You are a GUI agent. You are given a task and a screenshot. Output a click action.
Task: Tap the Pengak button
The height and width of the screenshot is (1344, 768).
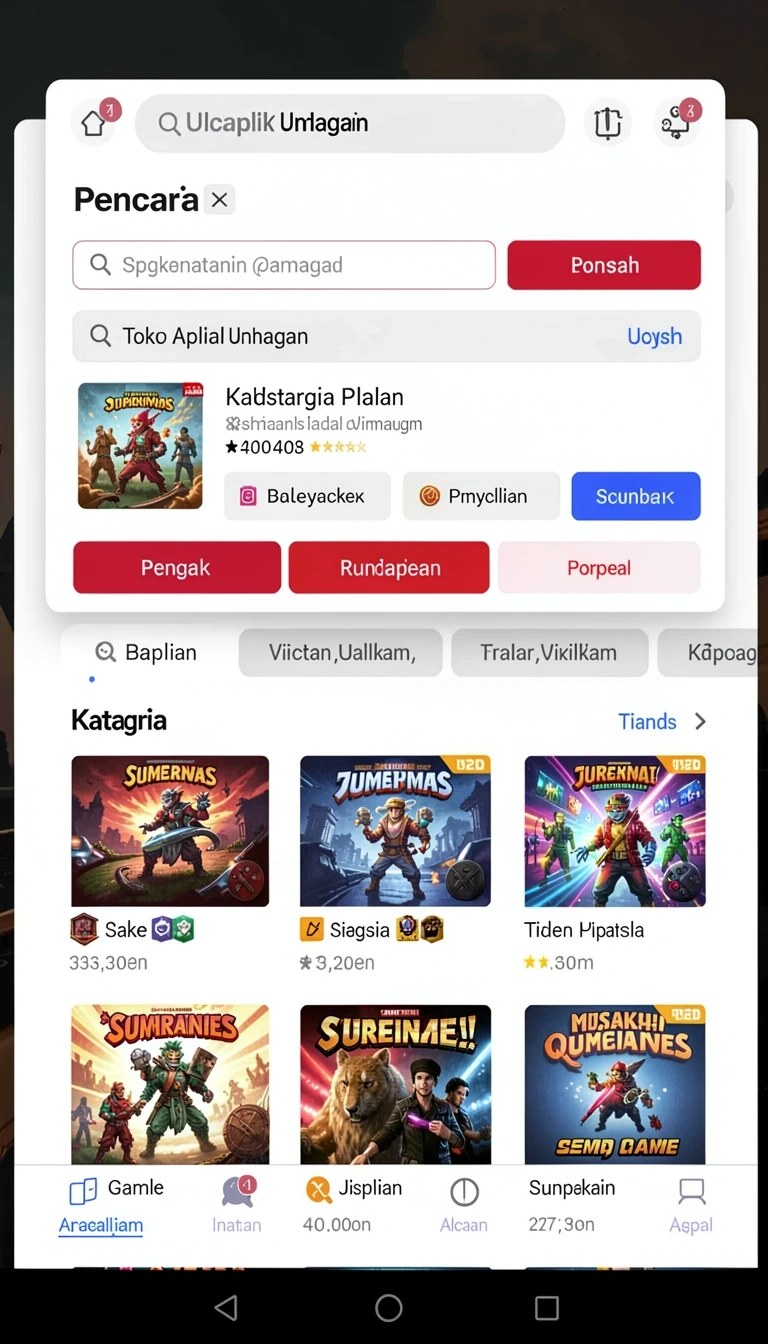coord(177,568)
